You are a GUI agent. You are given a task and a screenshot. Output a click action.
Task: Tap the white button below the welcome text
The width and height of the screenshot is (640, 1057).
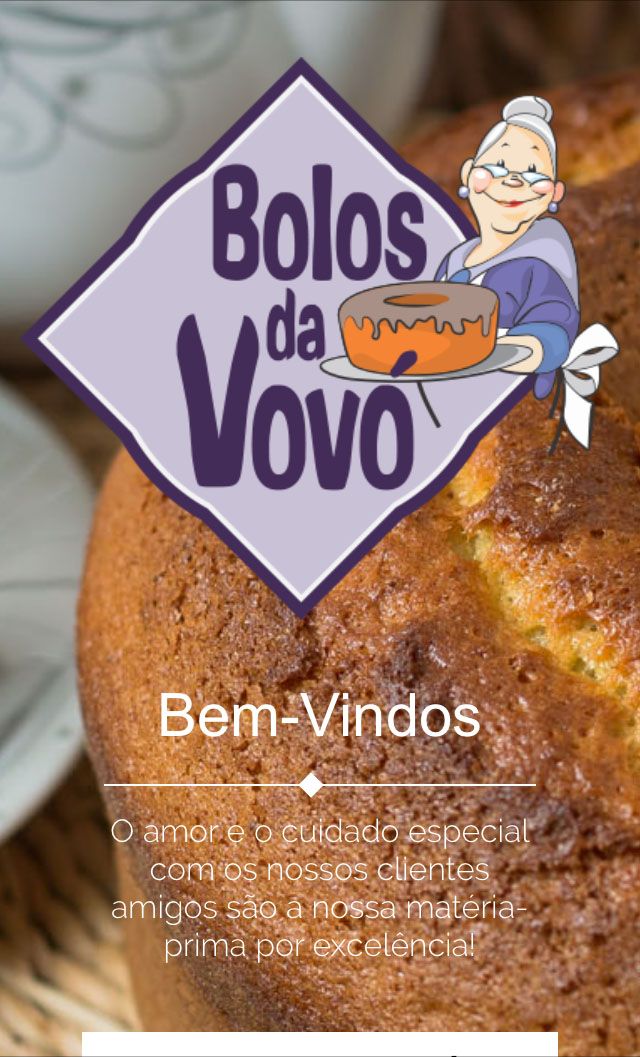pyautogui.click(x=320, y=1045)
